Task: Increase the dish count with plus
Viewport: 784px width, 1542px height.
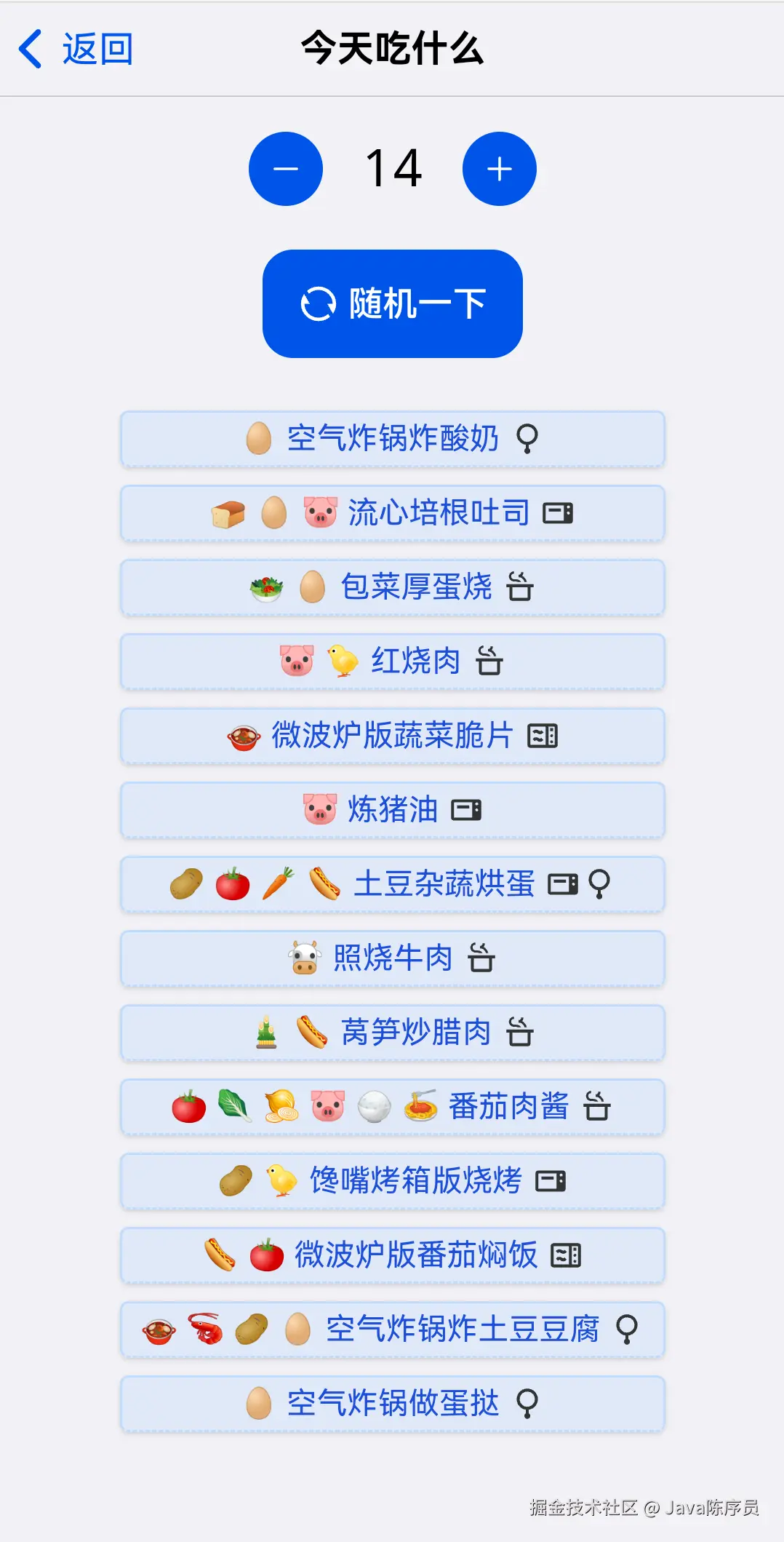Action: [500, 169]
